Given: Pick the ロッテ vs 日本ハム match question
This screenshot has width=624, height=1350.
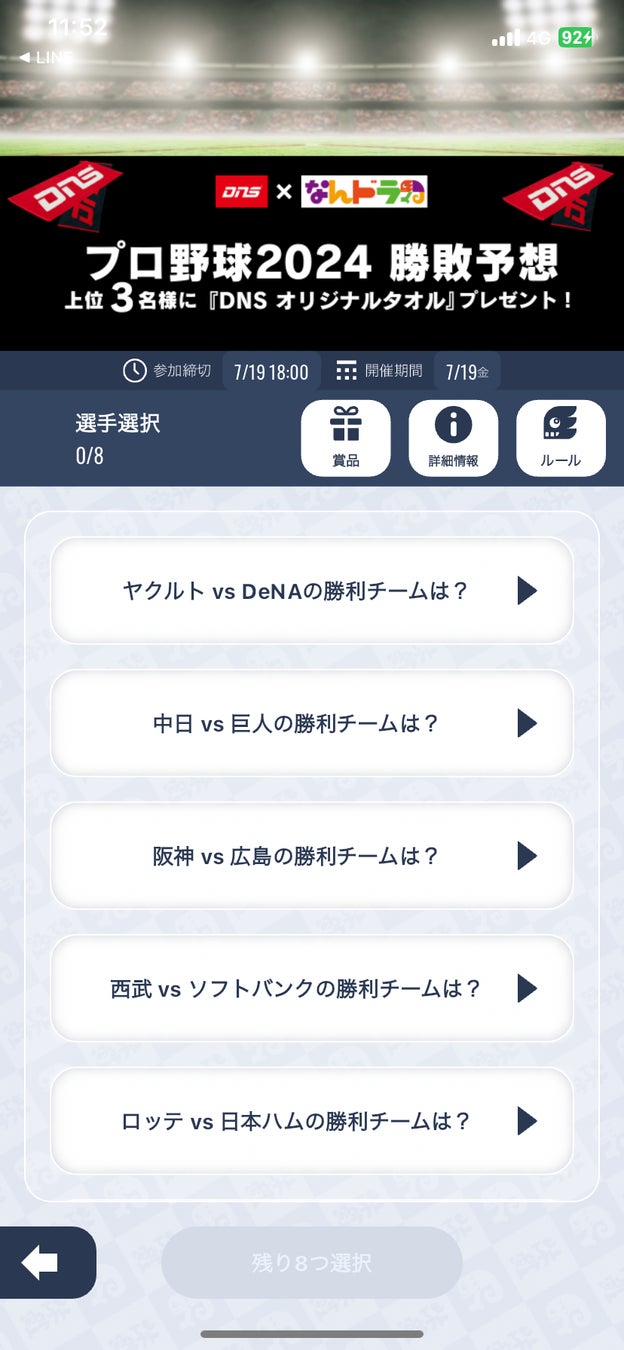Looking at the screenshot, I should coord(312,1121).
